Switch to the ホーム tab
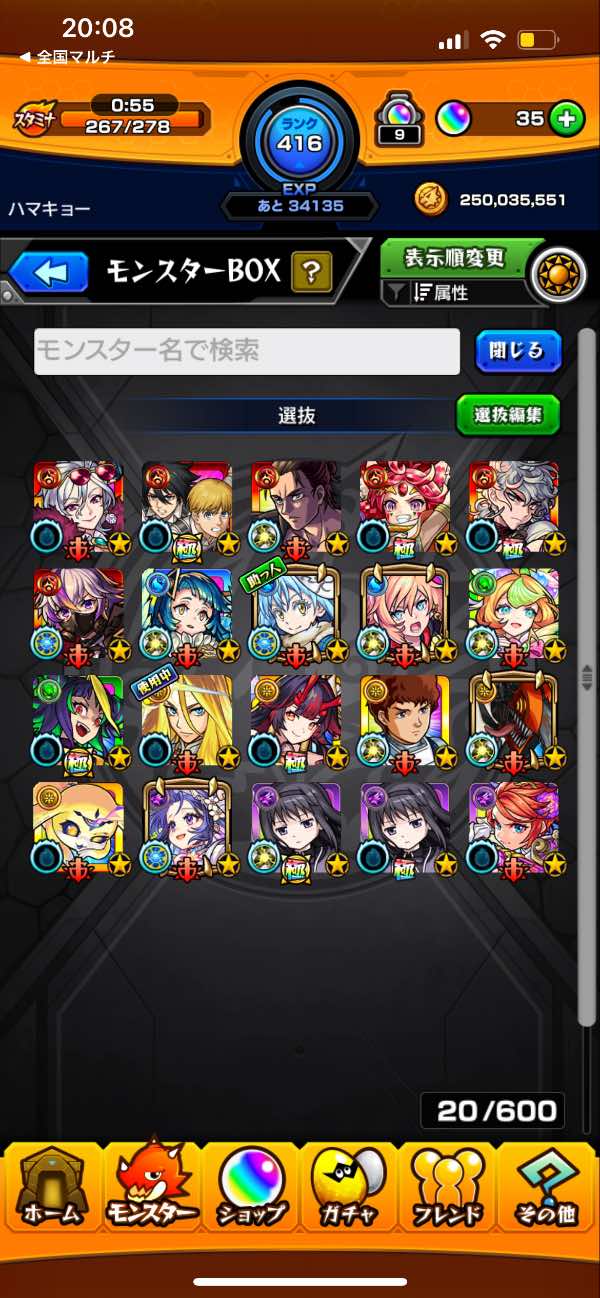This screenshot has width=600, height=1298. 48,1188
